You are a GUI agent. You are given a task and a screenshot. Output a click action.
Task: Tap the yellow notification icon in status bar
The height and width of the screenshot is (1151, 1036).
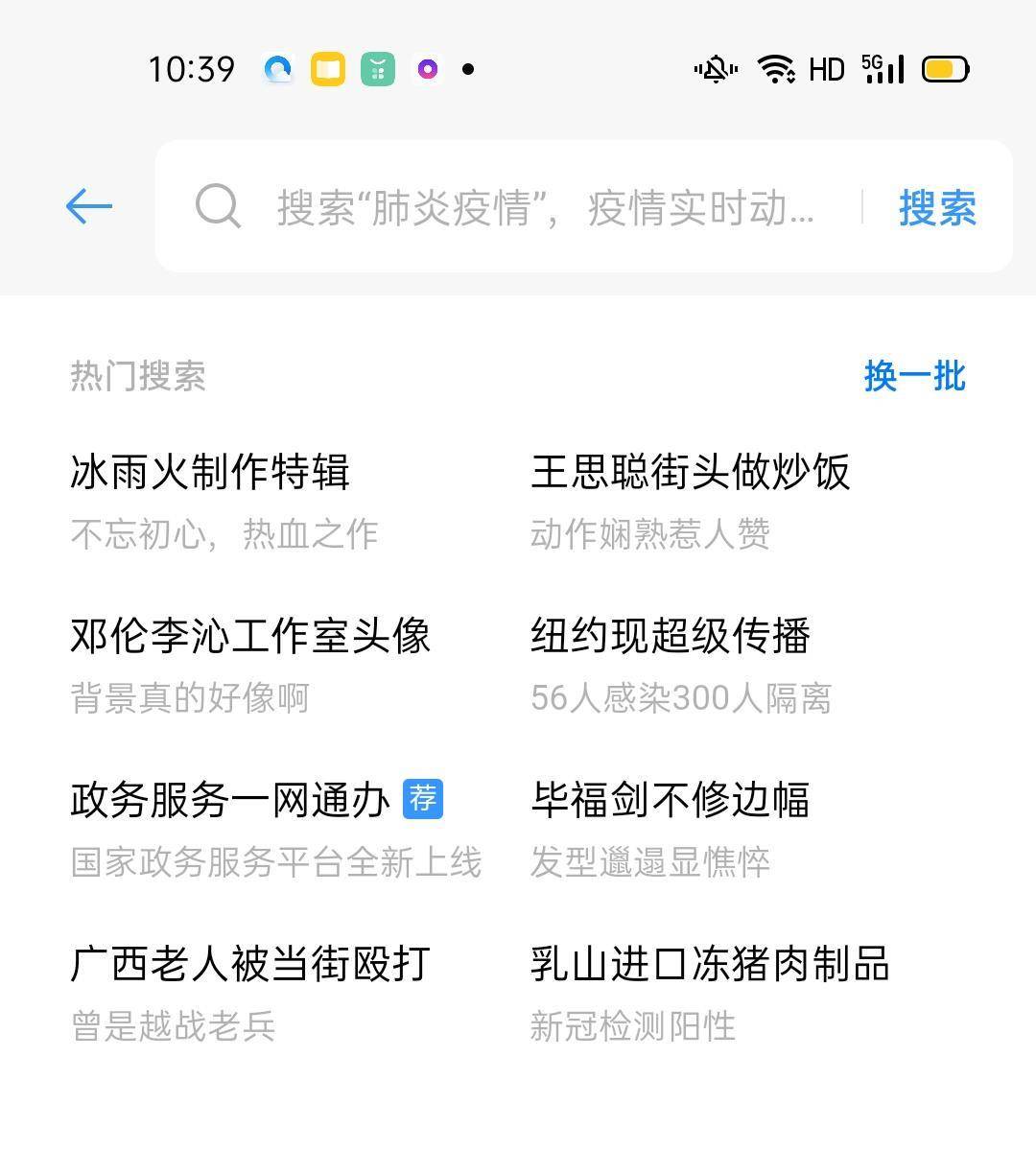coord(327,68)
